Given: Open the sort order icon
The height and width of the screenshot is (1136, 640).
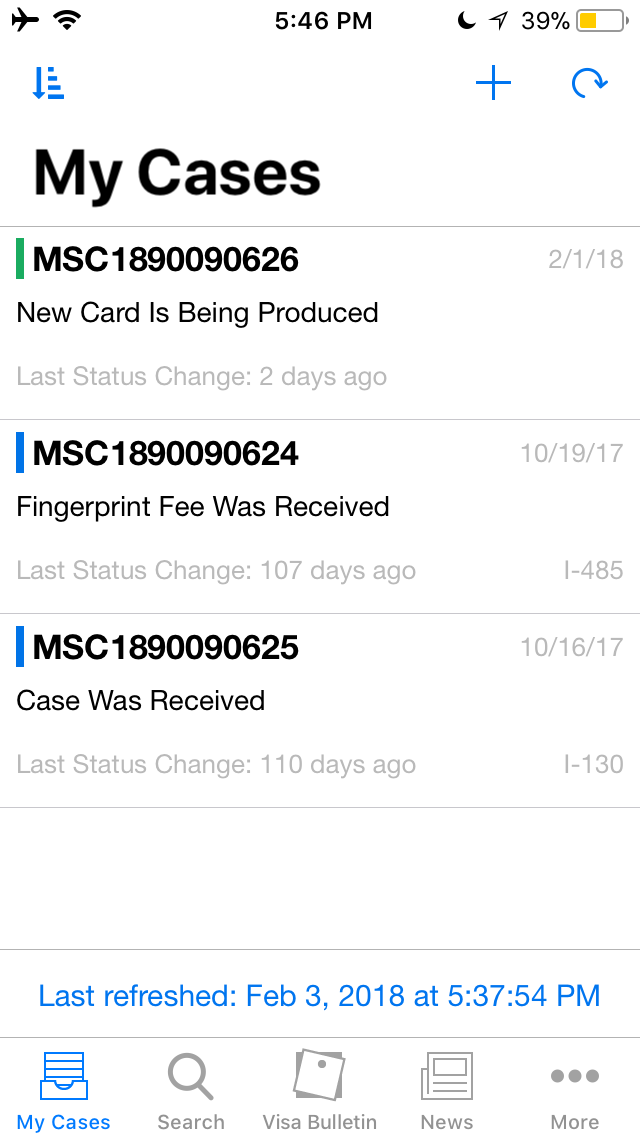Looking at the screenshot, I should 49,83.
